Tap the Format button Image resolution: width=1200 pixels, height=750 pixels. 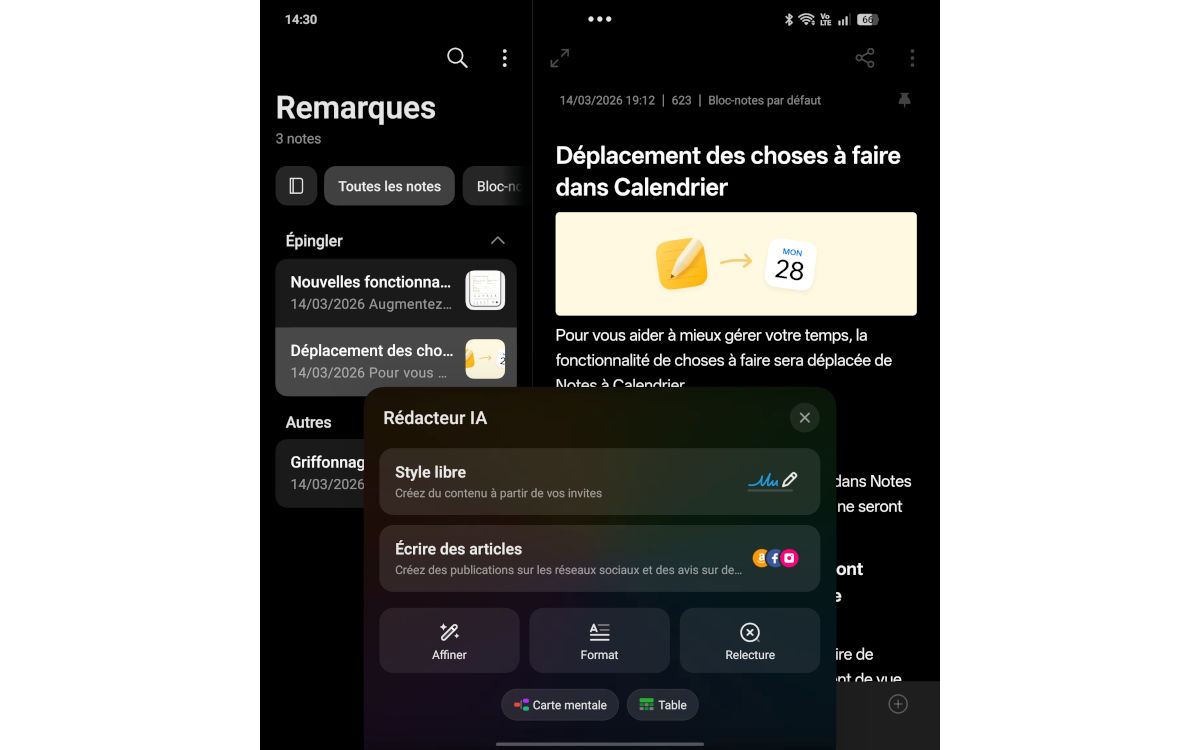tap(599, 641)
